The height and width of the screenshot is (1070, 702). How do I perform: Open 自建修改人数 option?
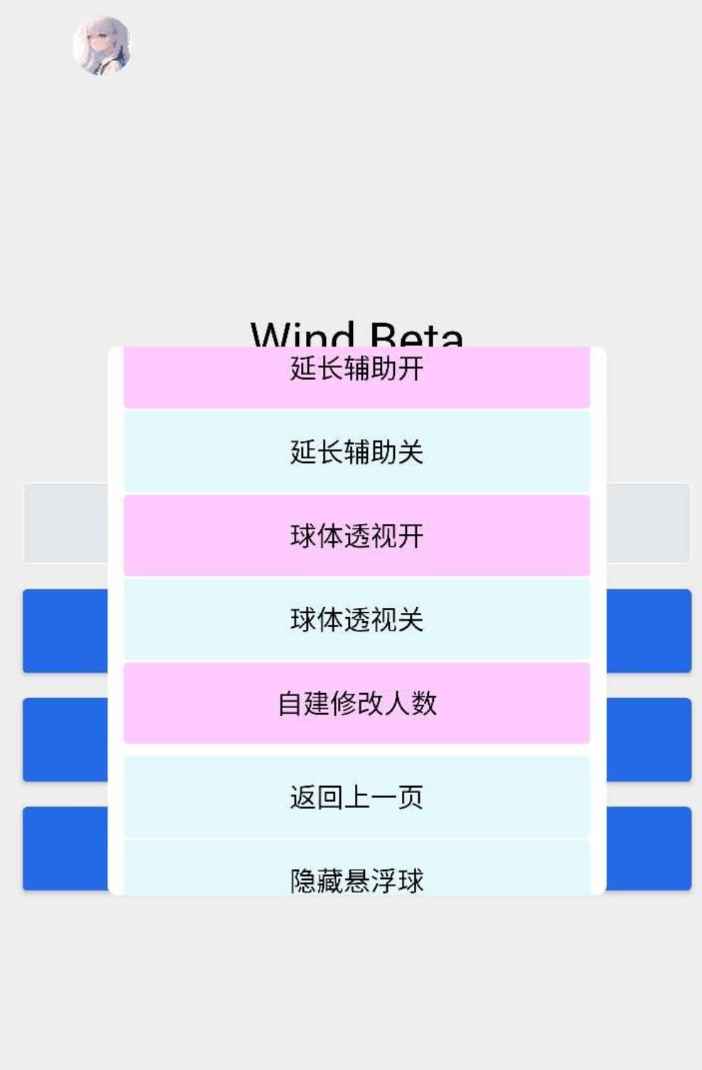pyautogui.click(x=357, y=703)
